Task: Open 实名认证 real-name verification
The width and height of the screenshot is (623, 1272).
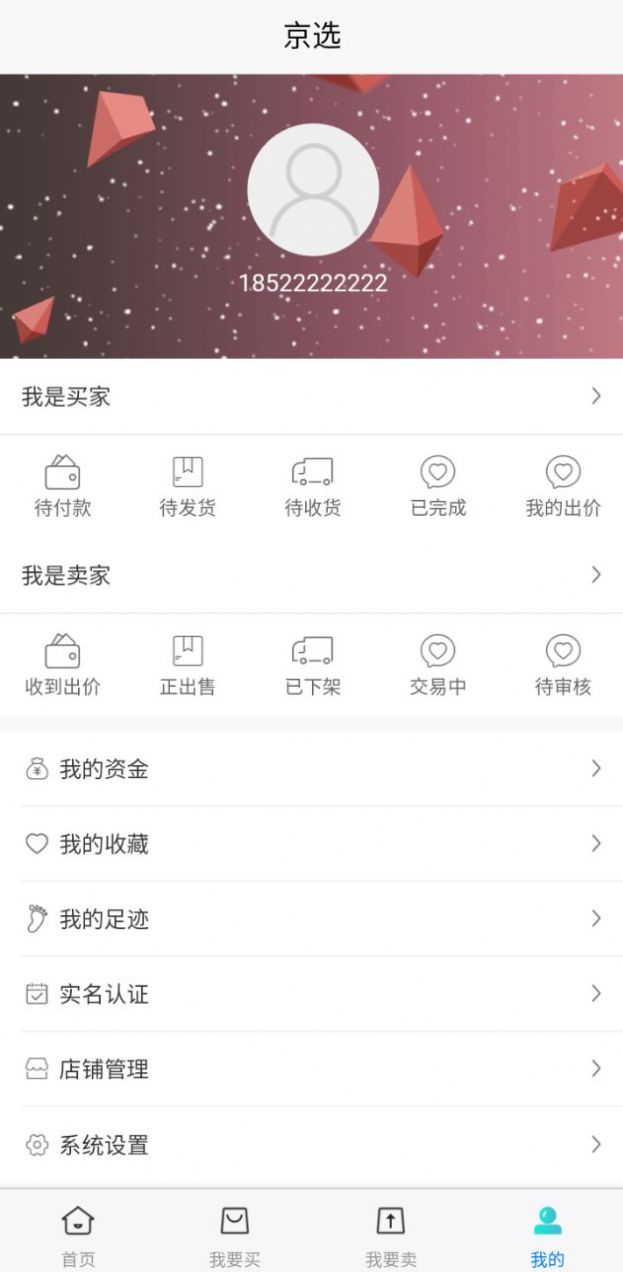Action: (x=311, y=994)
